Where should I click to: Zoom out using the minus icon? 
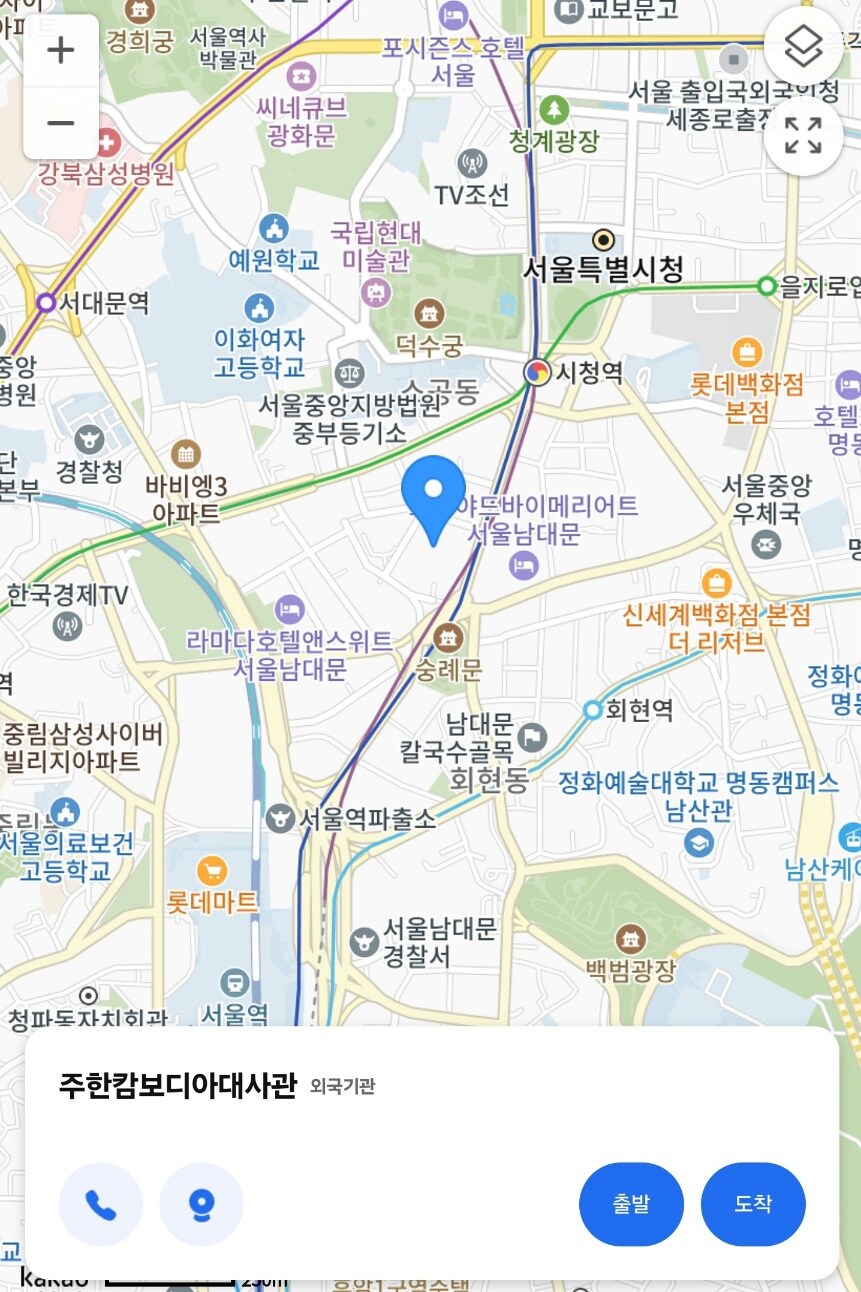60,121
